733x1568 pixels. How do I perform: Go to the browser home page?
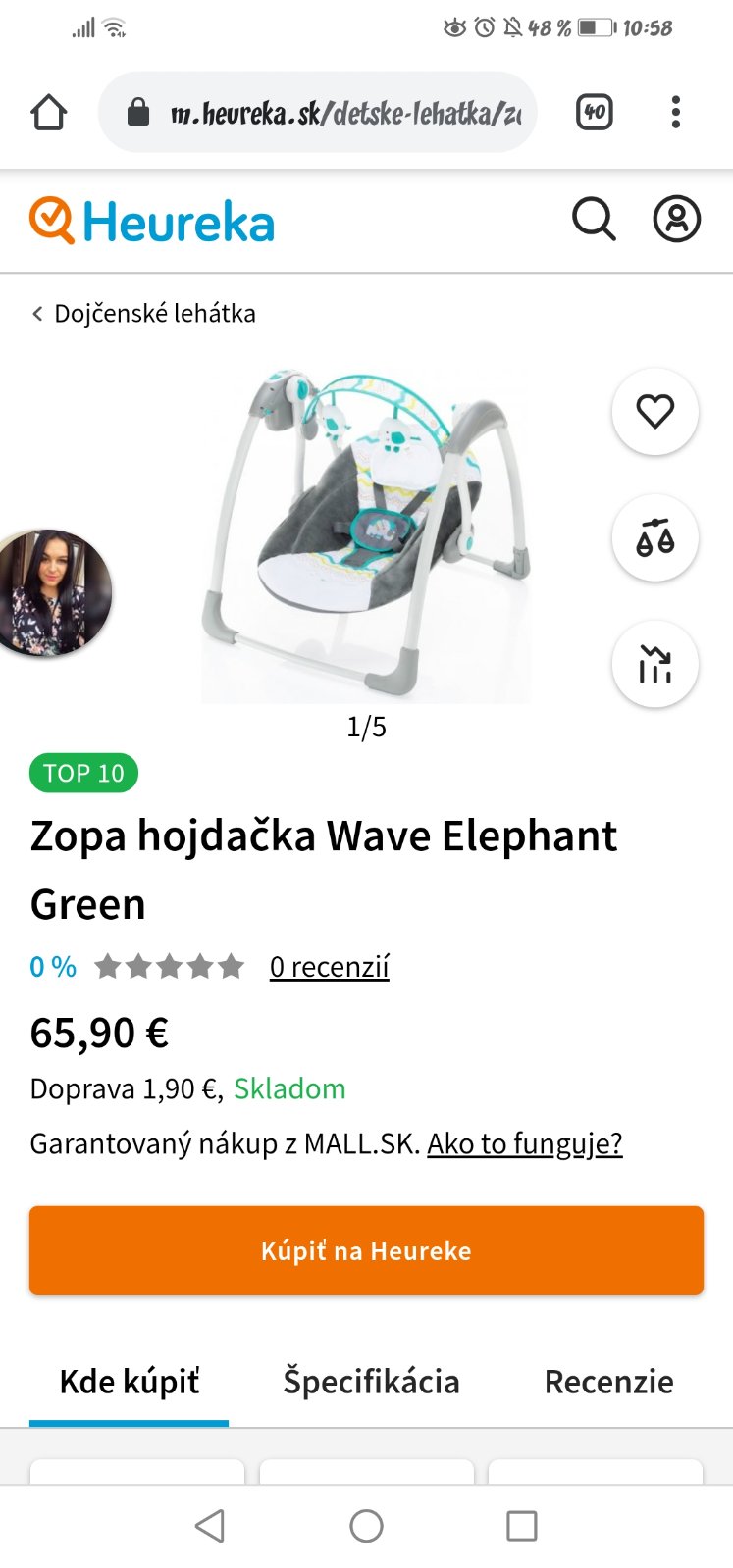[x=49, y=112]
